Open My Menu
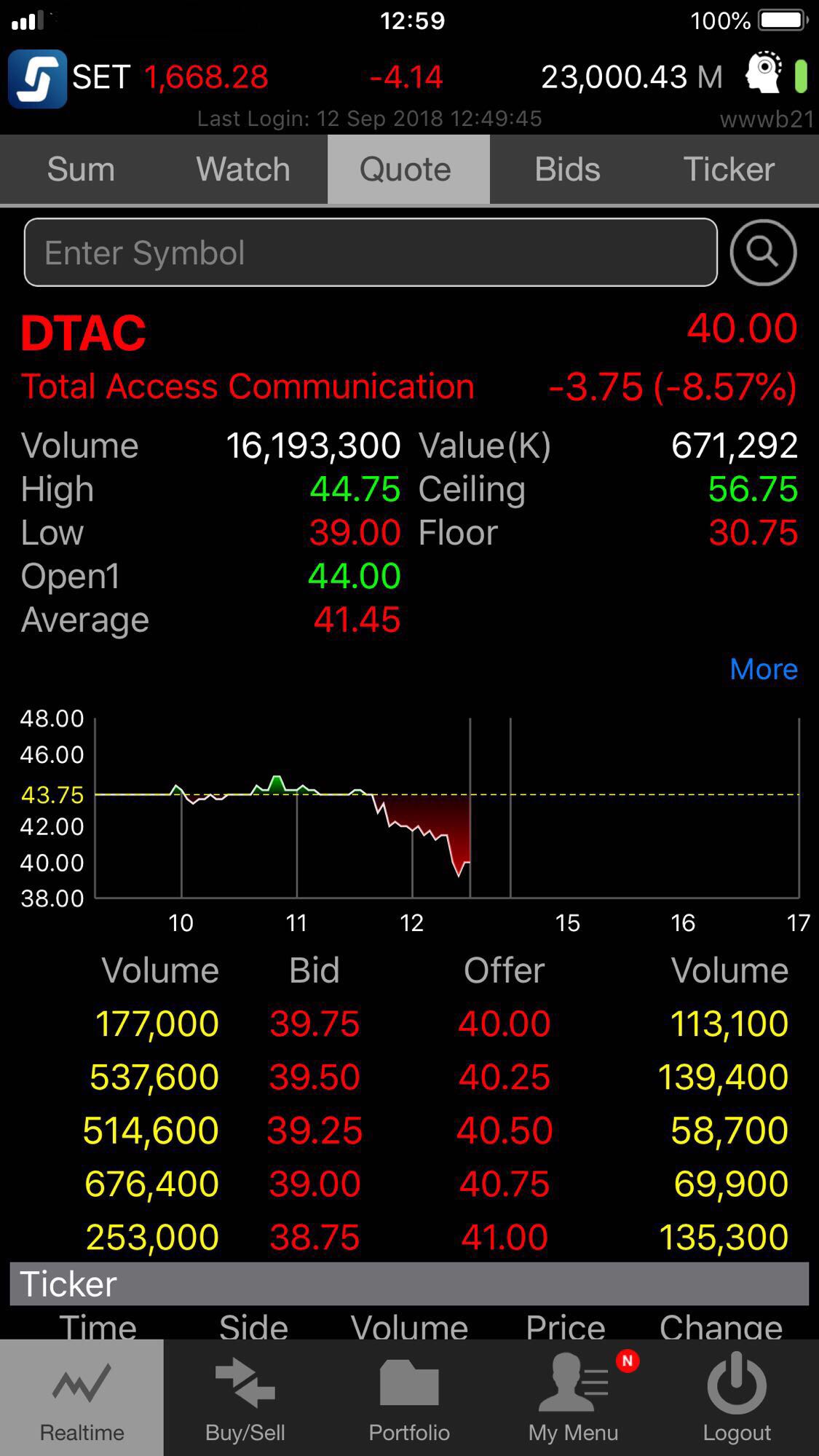The image size is (819, 1456). [x=573, y=1398]
